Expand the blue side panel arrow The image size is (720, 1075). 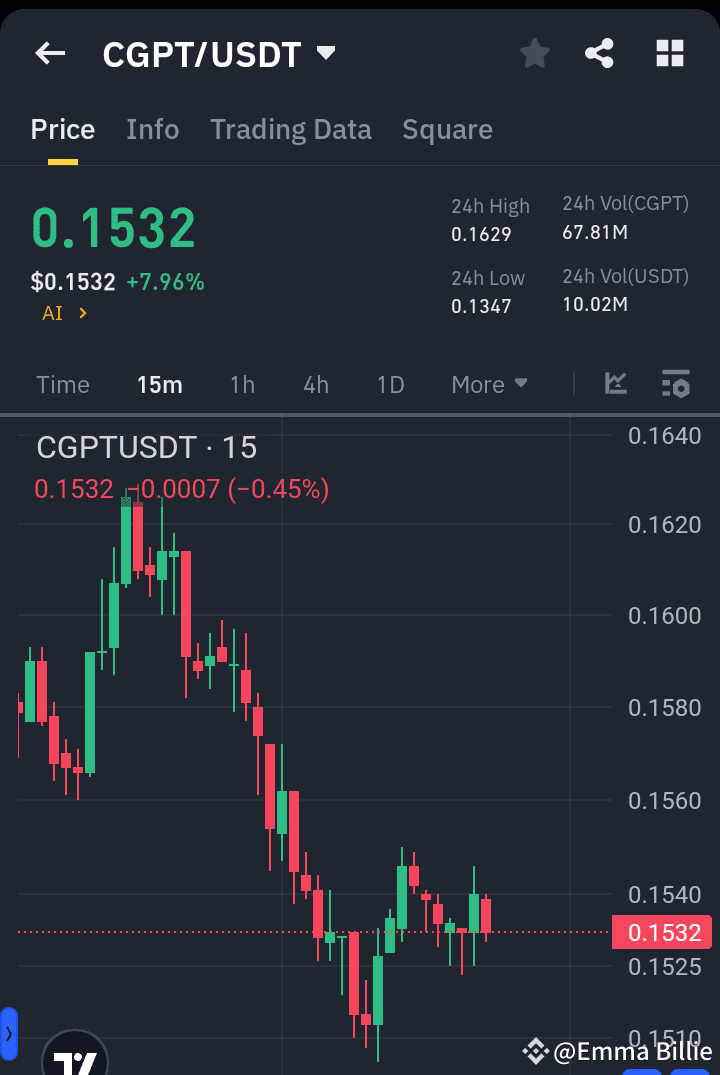[10, 1033]
